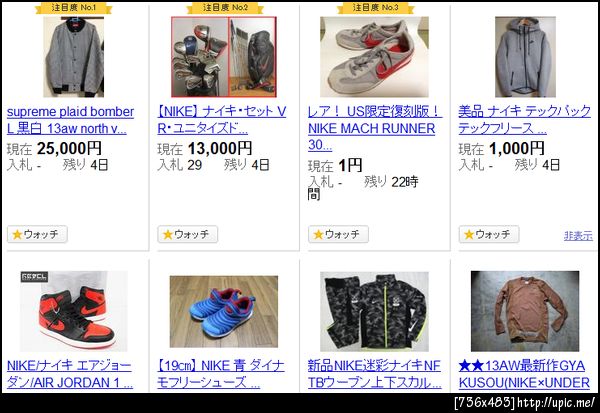600x413 pixels.
Task: Add the supreme plaid bomber to the watch list
Action: (x=37, y=234)
